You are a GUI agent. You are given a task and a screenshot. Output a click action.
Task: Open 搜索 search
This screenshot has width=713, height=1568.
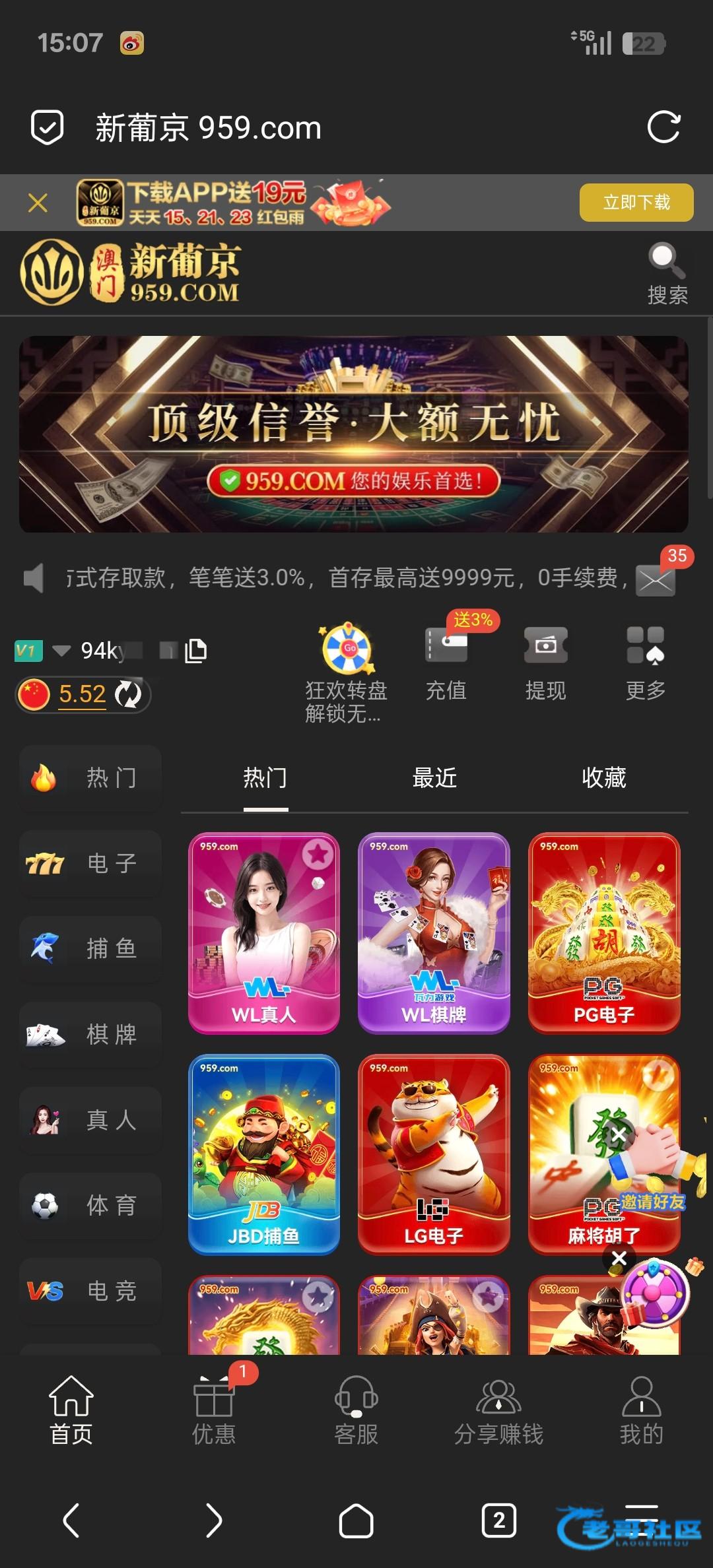pyautogui.click(x=667, y=273)
